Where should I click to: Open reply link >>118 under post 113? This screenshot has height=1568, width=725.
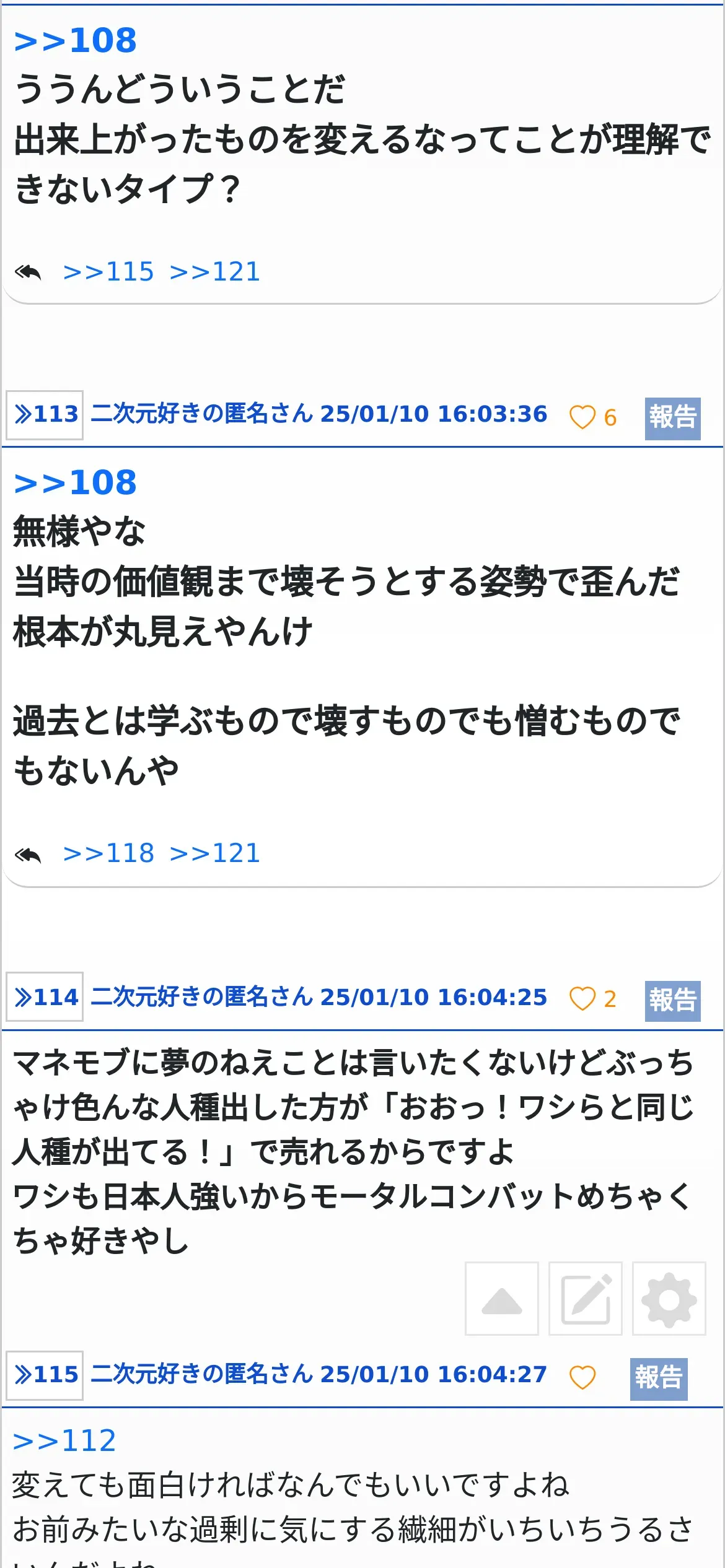pyautogui.click(x=108, y=853)
